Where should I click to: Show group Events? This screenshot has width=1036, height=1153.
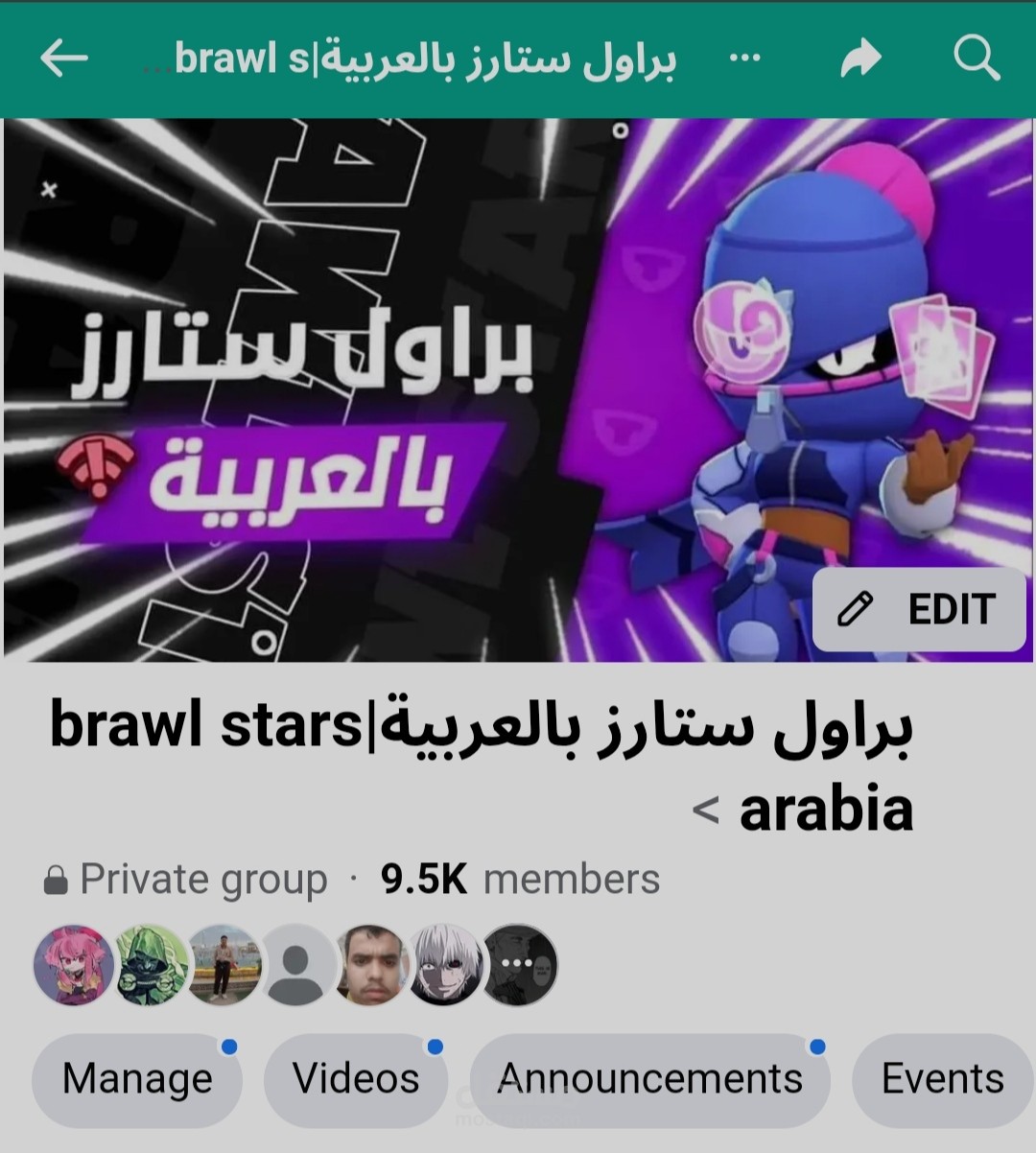coord(943,1079)
